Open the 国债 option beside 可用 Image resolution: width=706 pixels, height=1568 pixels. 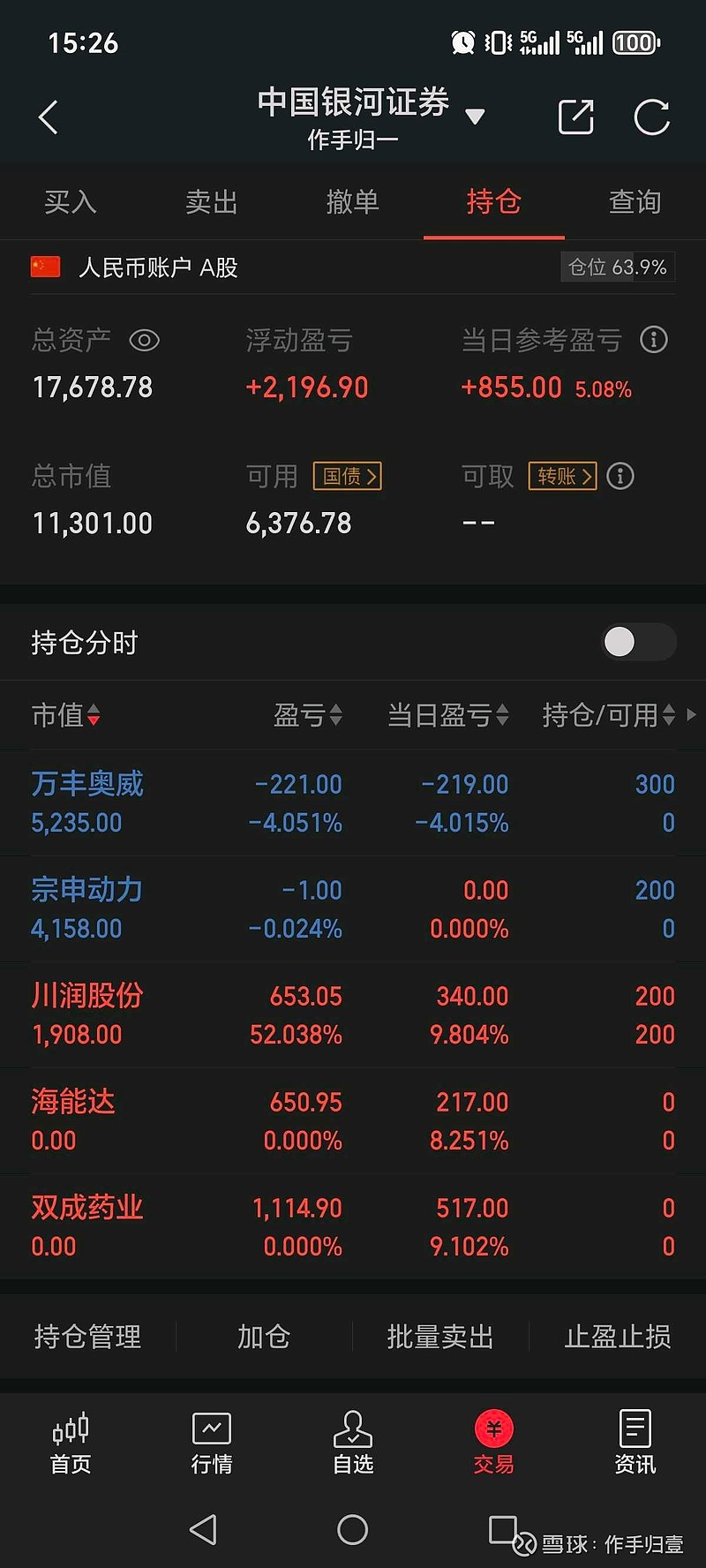pos(347,476)
